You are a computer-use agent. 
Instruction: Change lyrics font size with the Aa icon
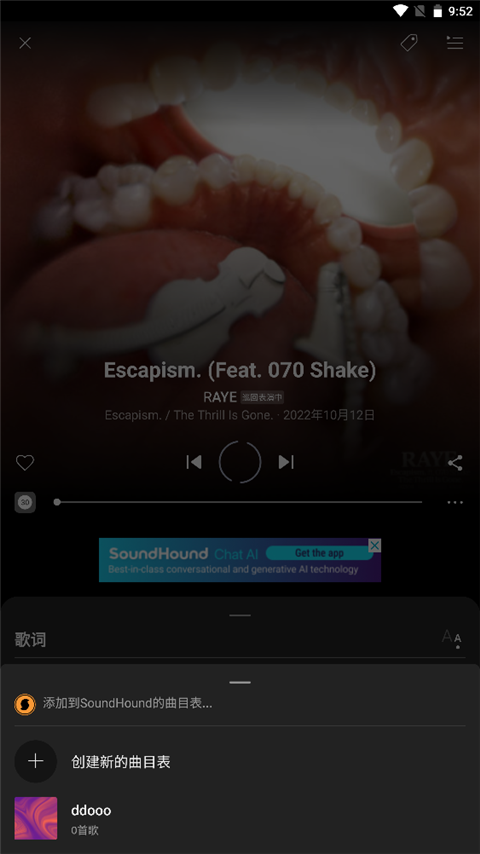click(x=452, y=638)
